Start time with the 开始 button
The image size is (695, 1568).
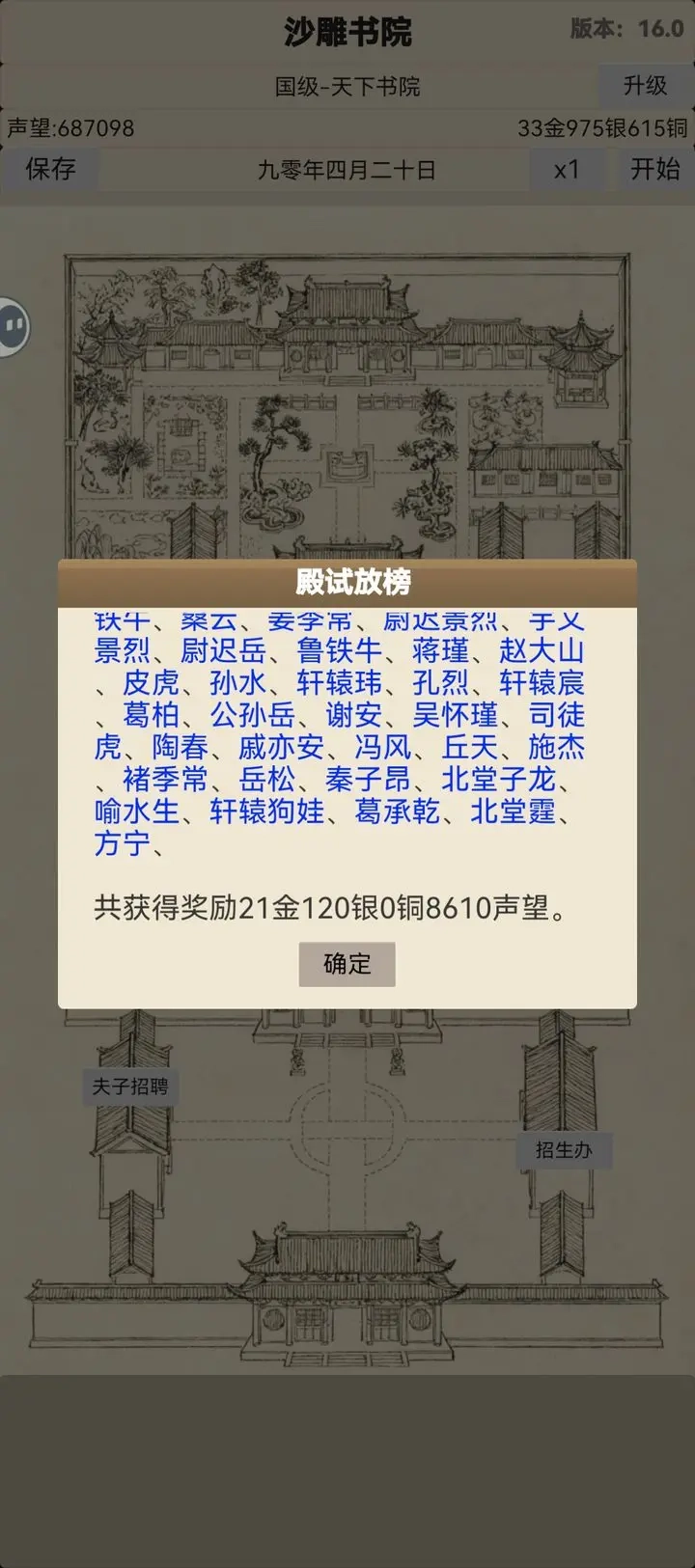pyautogui.click(x=654, y=170)
